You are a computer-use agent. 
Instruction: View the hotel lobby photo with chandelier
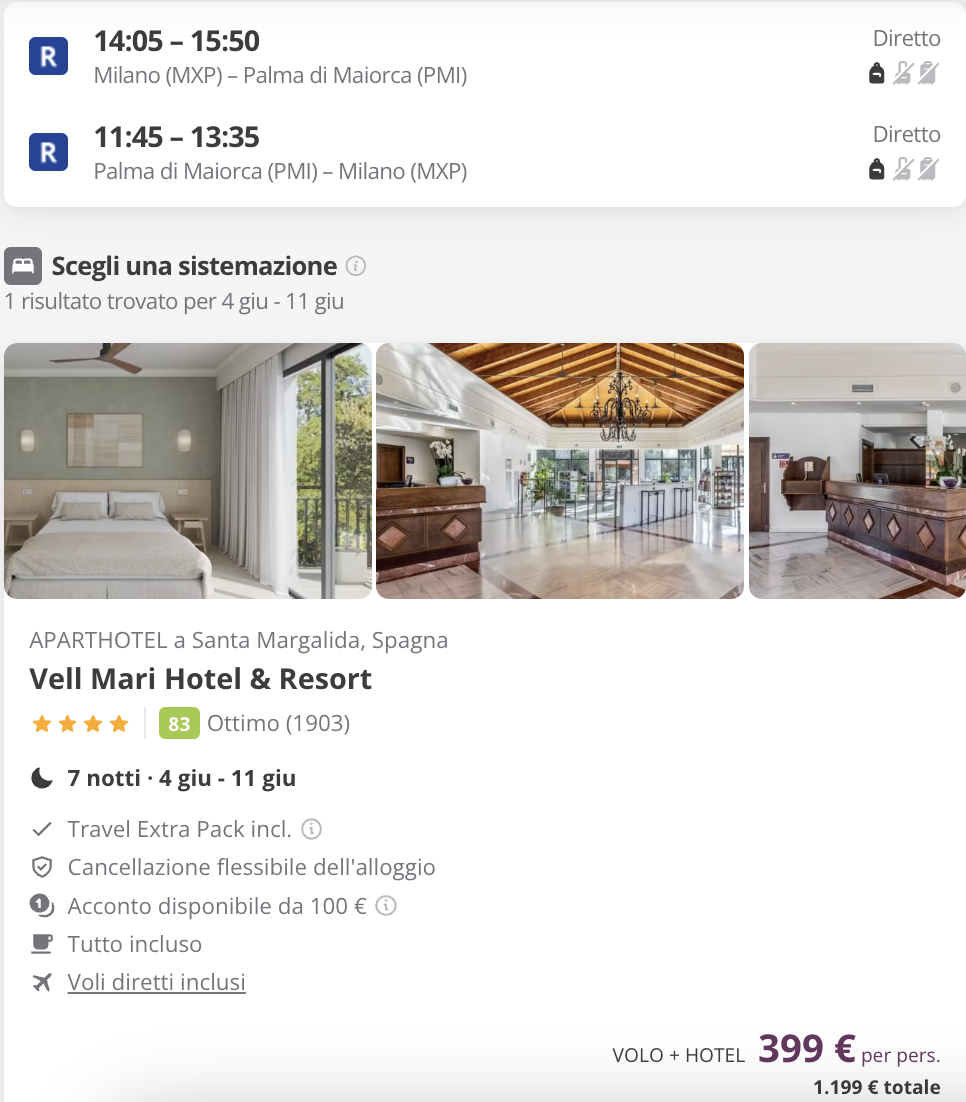coord(560,471)
